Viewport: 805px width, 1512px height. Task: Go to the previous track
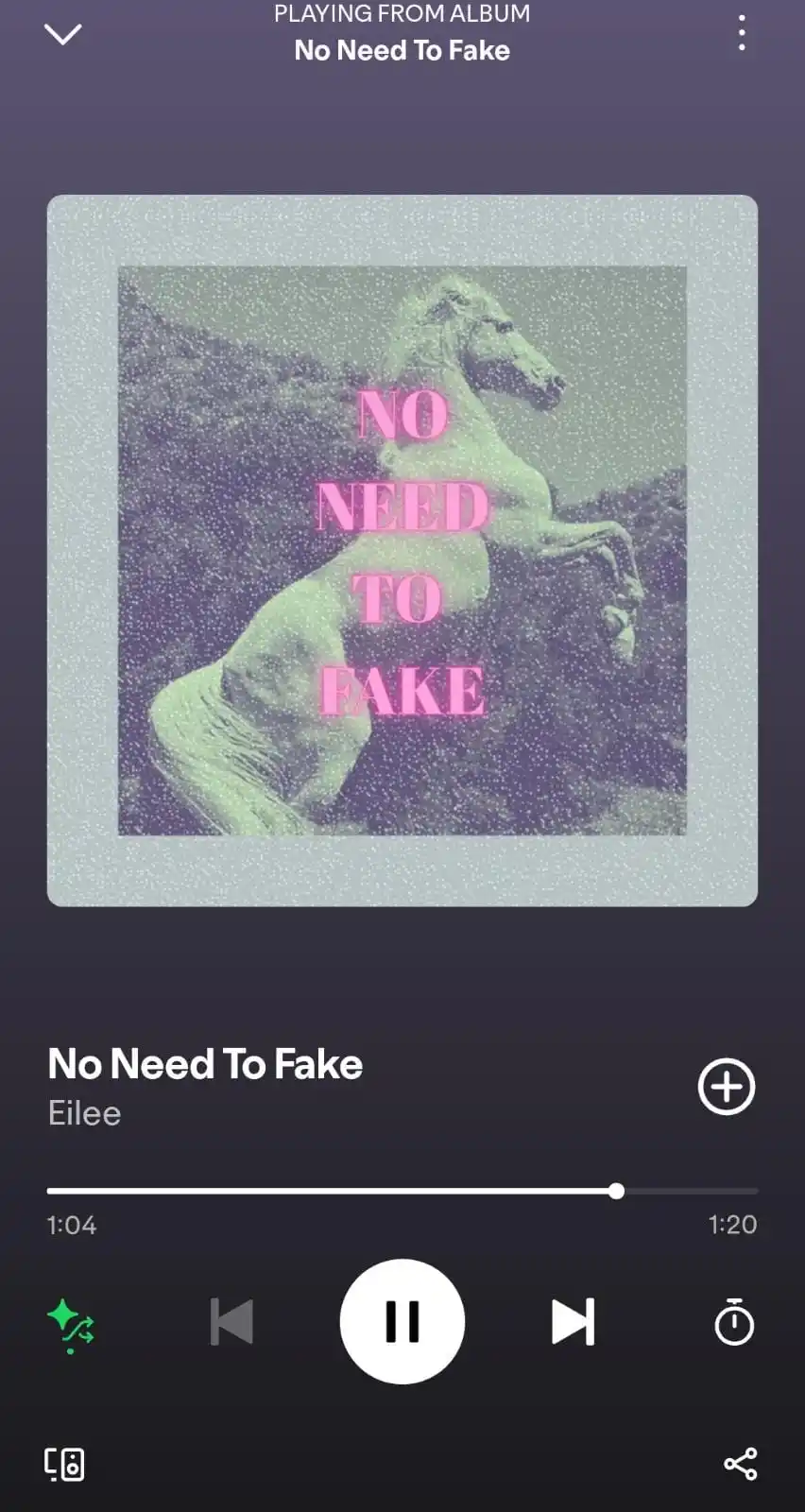(x=231, y=1321)
